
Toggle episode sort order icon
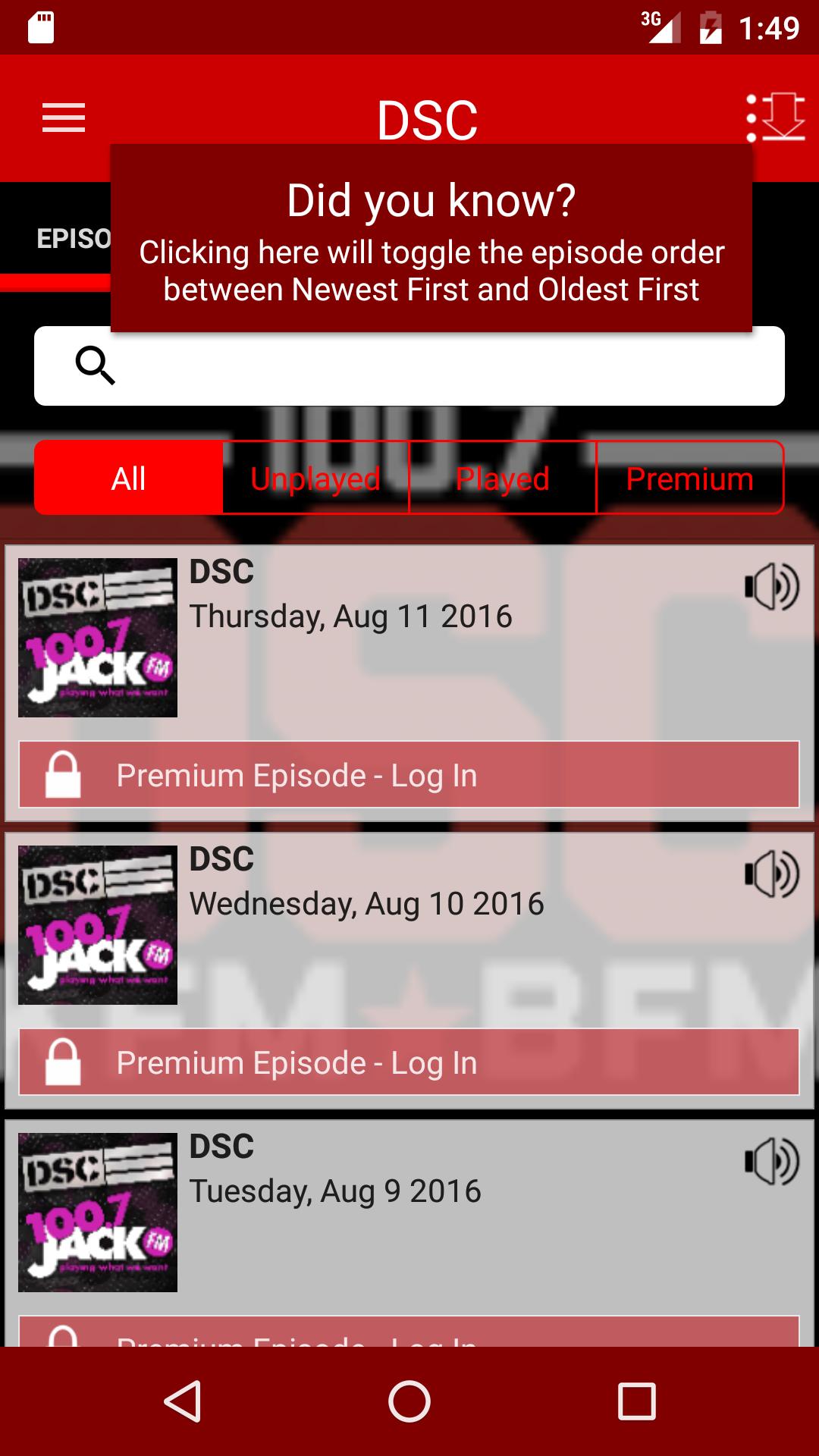point(776,118)
